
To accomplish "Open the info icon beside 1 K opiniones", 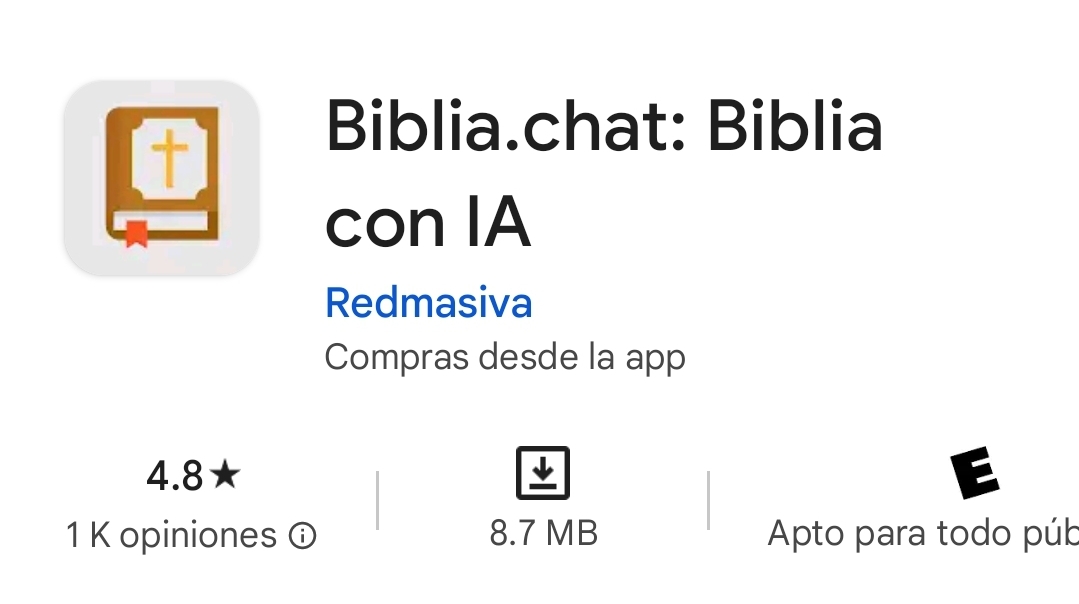I will coord(302,537).
